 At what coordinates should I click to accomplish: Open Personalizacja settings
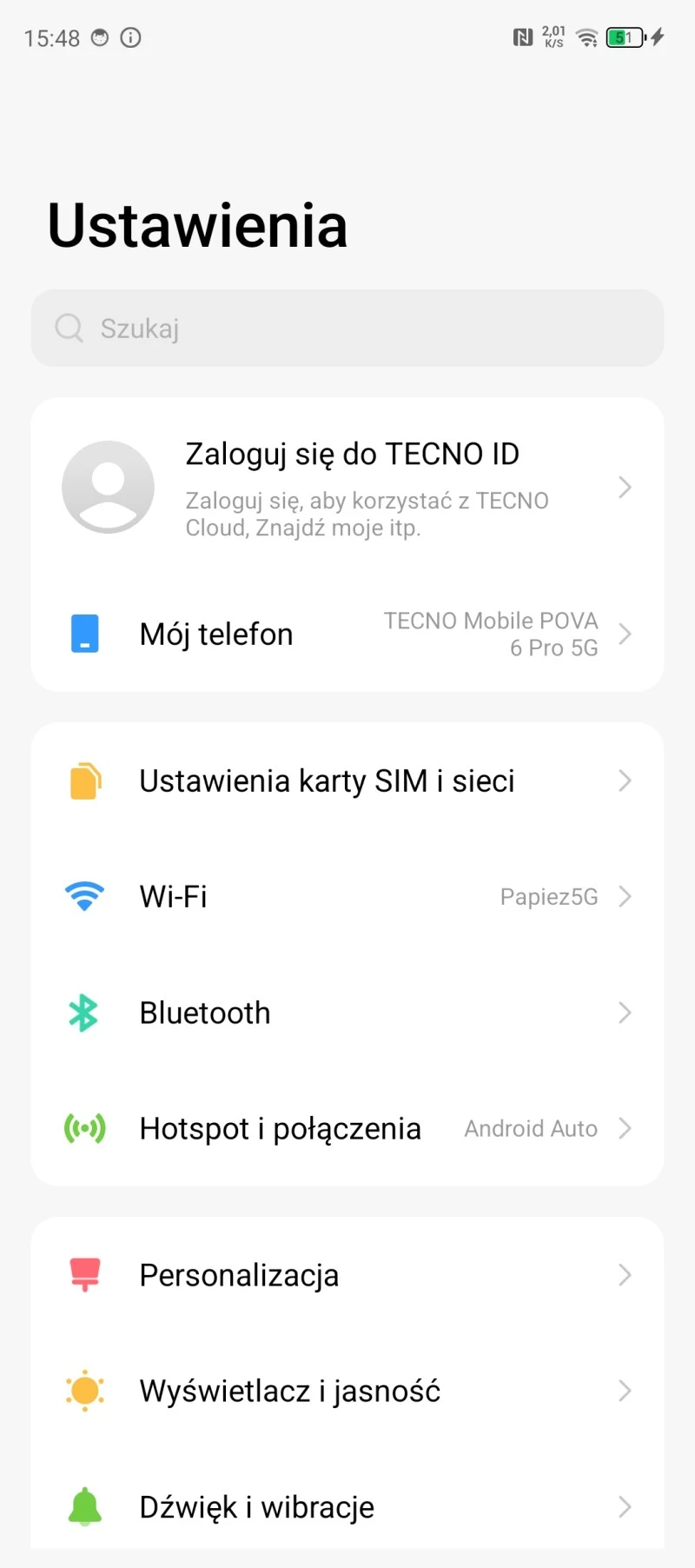pos(347,1275)
